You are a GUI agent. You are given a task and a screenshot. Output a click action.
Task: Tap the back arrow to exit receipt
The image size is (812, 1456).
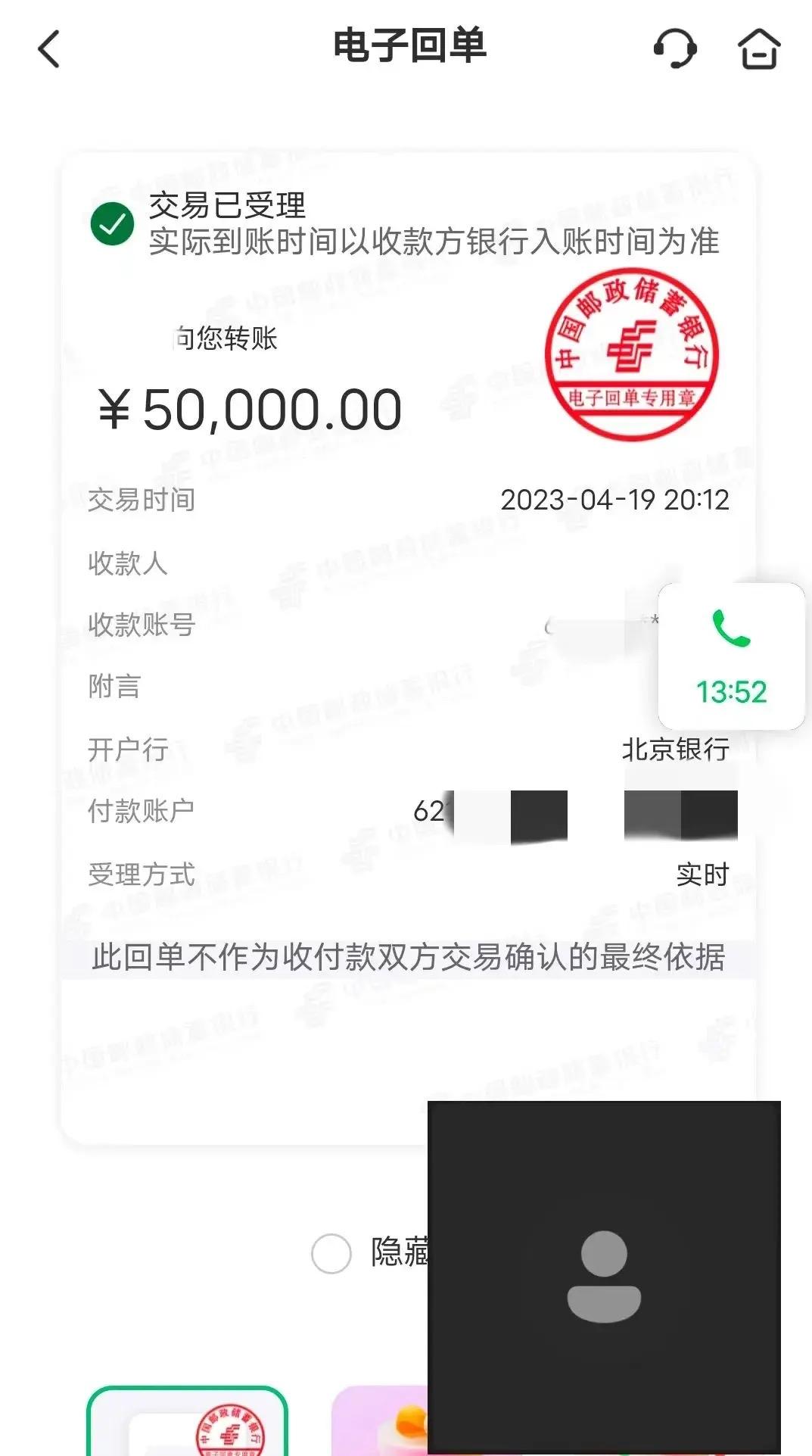pos(47,48)
